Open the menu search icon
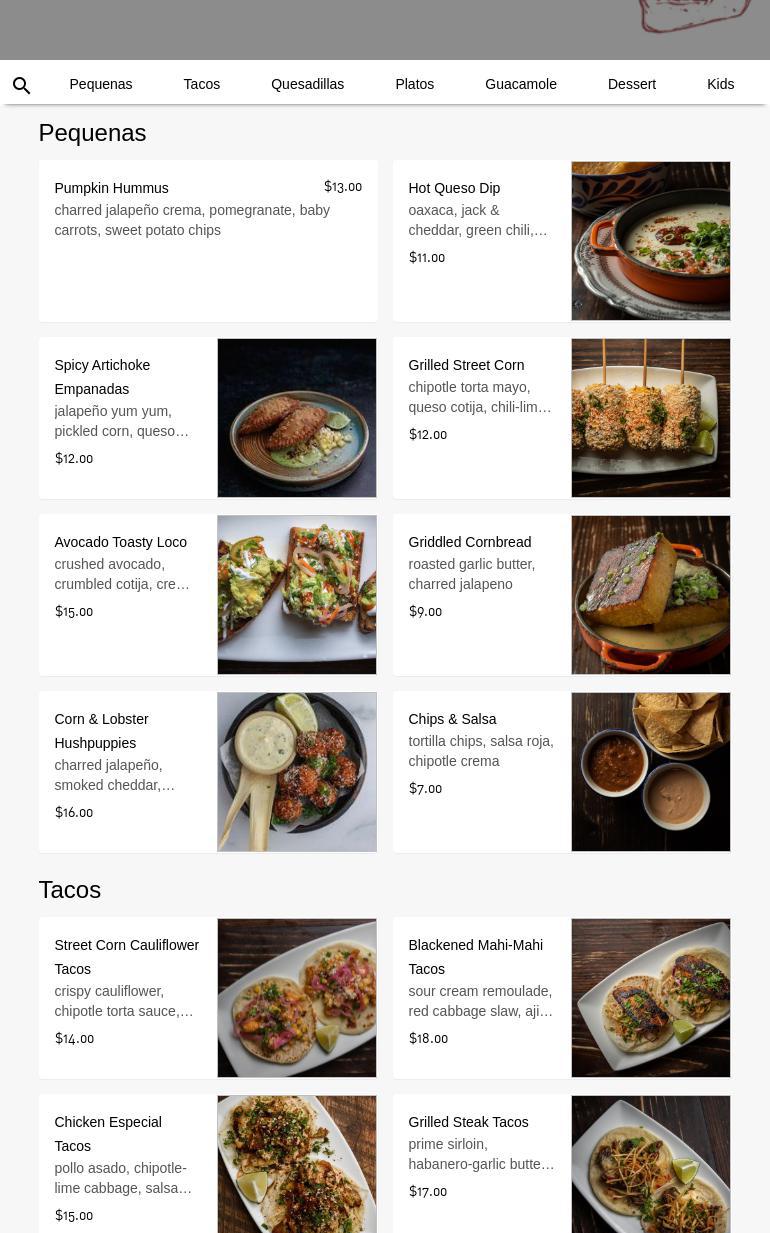The image size is (770, 1233). [x=22, y=86]
